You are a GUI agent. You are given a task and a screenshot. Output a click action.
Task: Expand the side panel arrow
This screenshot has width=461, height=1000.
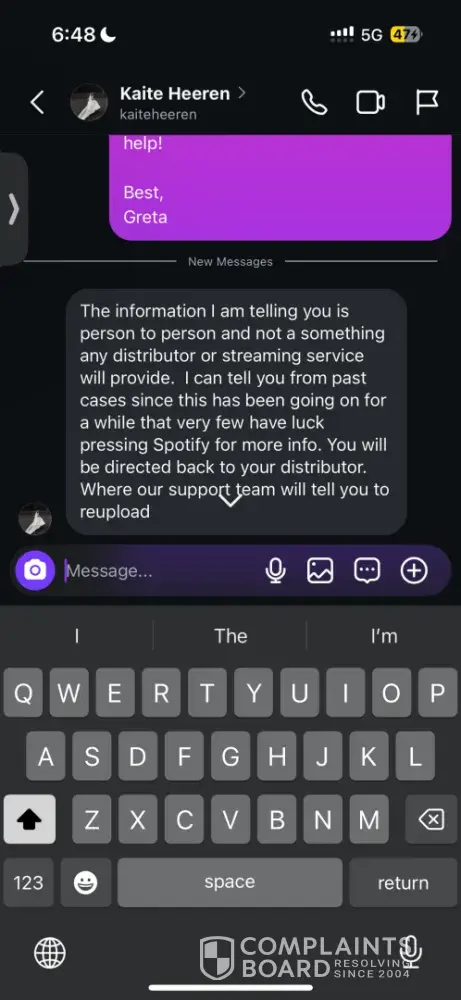point(13,209)
